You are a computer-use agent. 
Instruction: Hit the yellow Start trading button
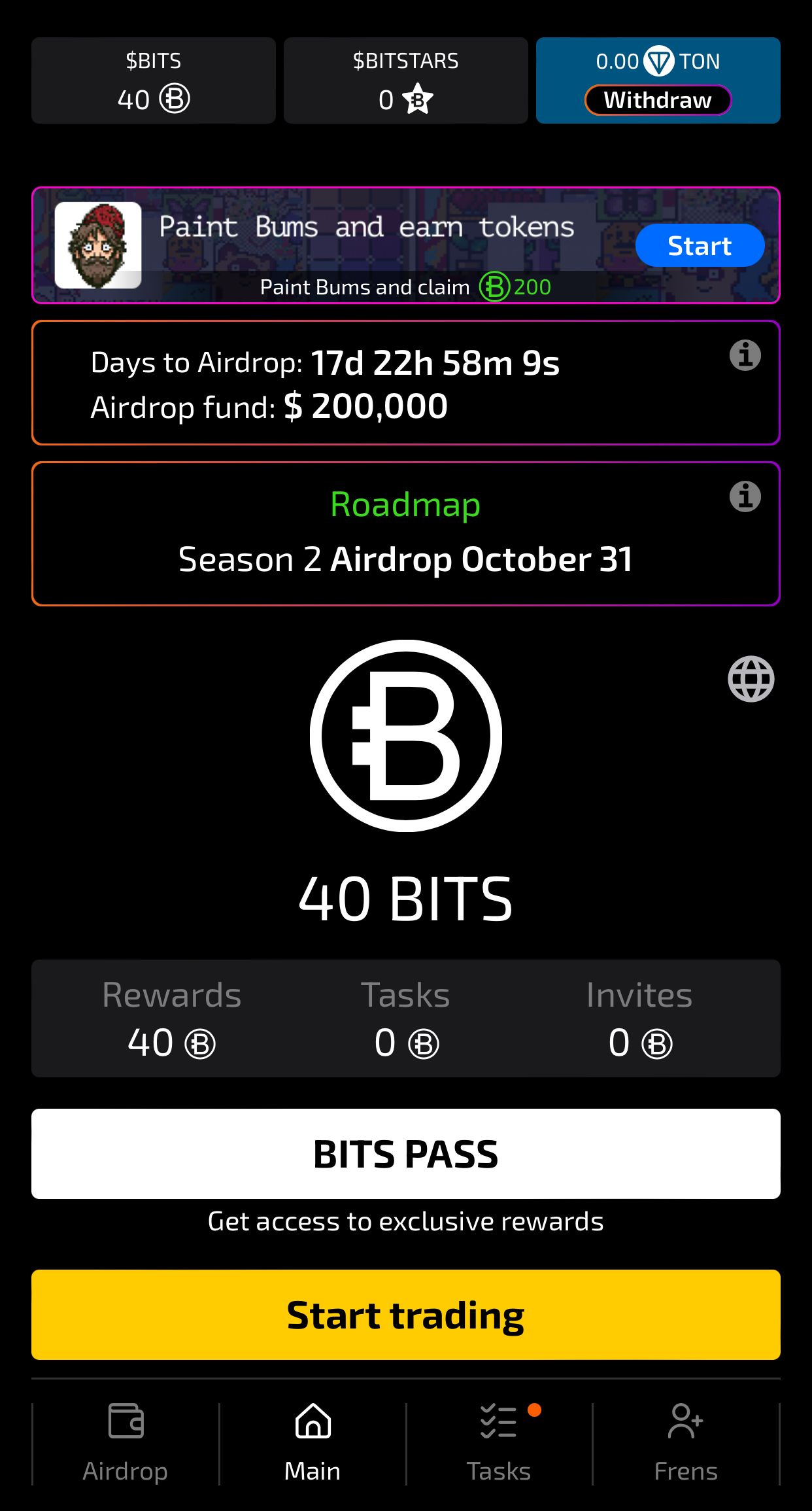pos(406,1315)
